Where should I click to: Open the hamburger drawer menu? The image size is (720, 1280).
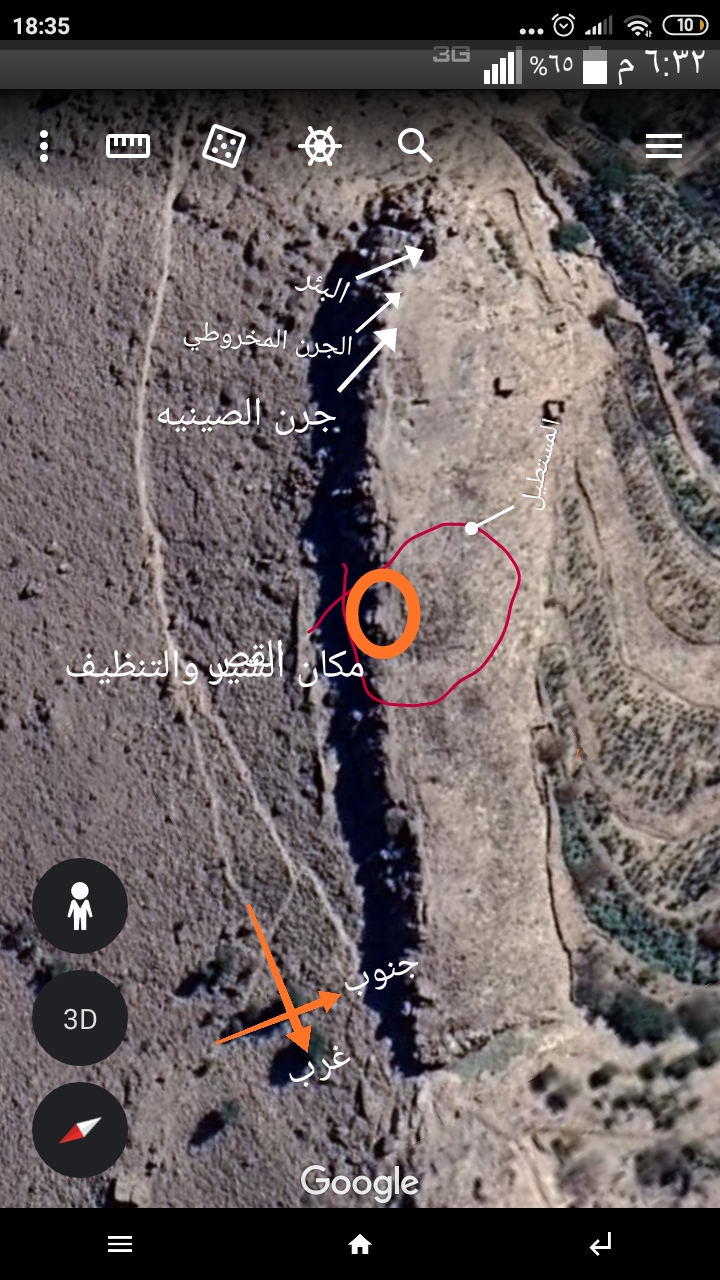[663, 146]
